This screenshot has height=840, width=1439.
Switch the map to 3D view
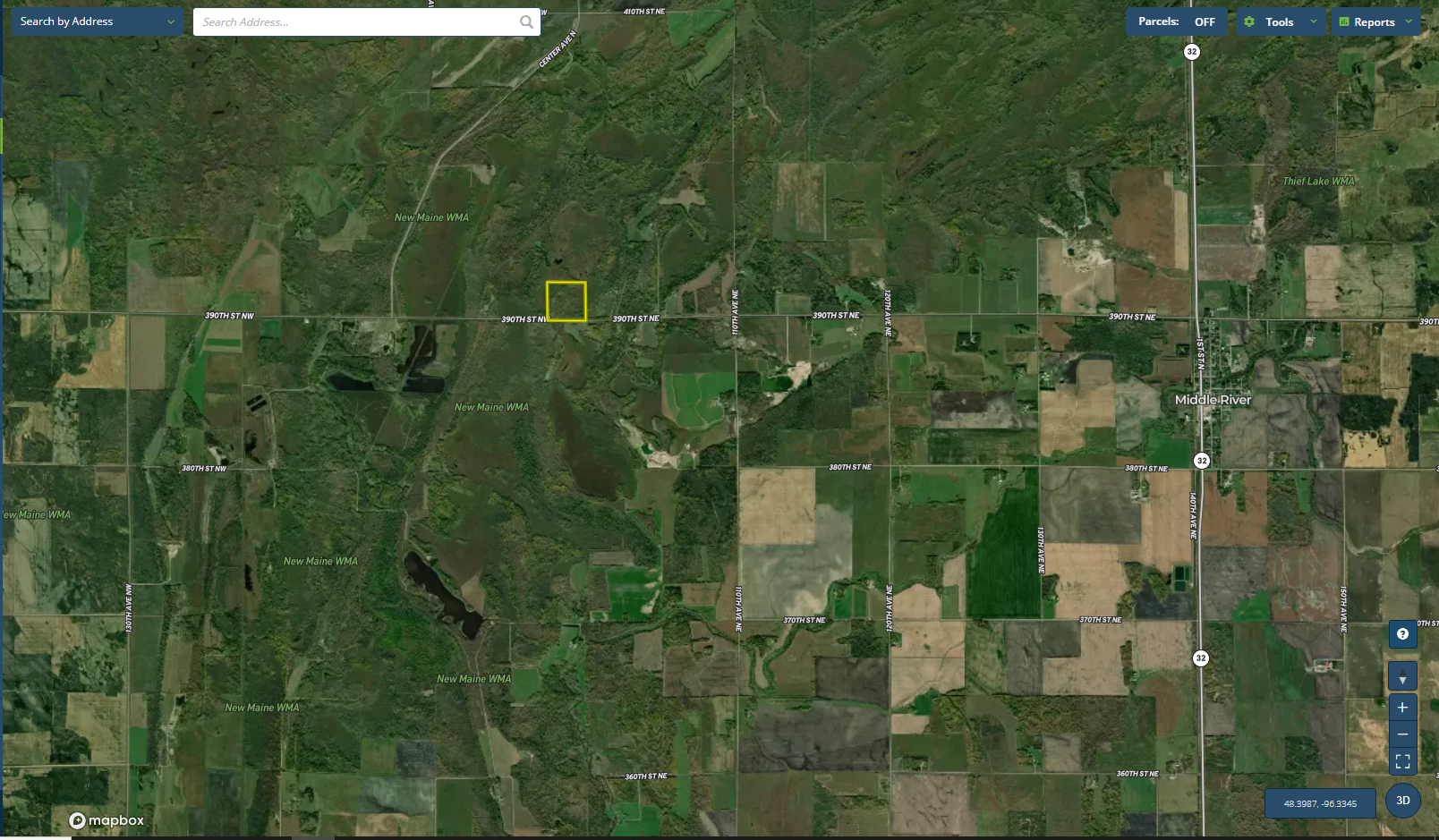coord(1402,801)
